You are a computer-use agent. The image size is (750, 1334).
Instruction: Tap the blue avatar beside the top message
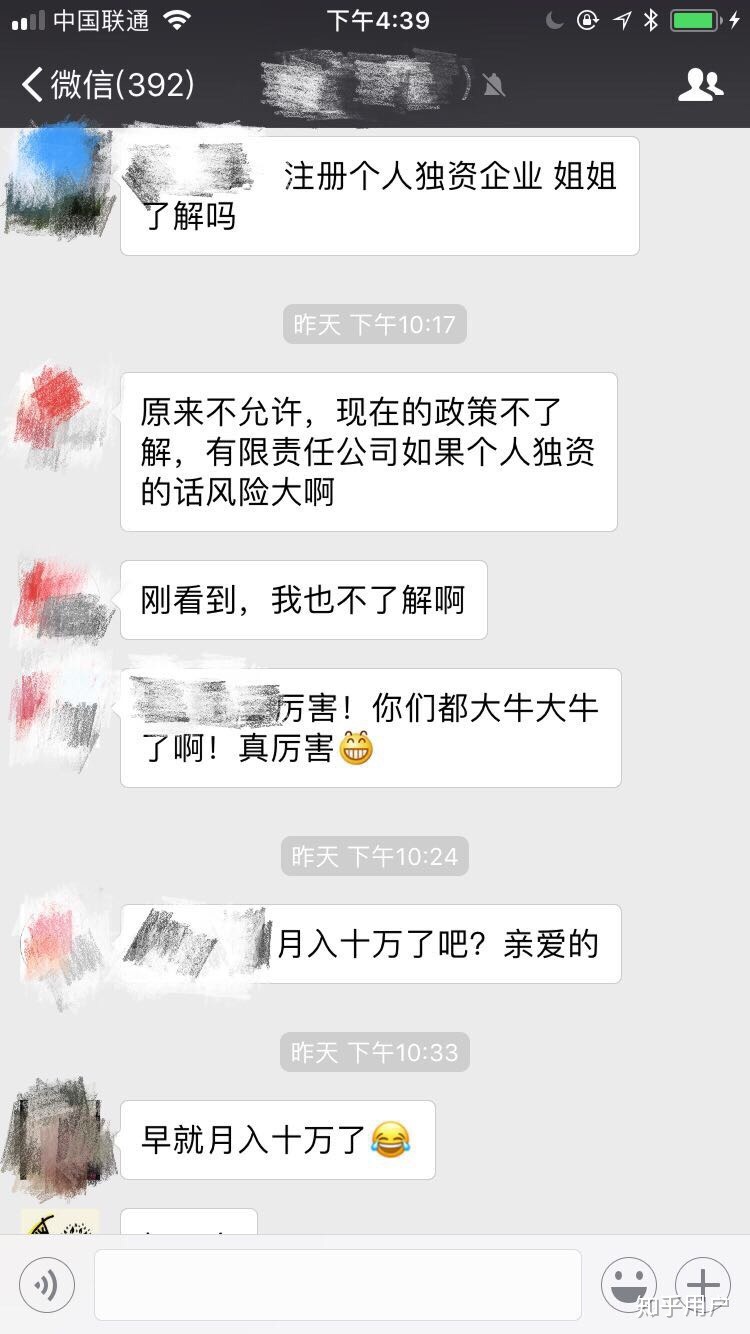tap(57, 183)
